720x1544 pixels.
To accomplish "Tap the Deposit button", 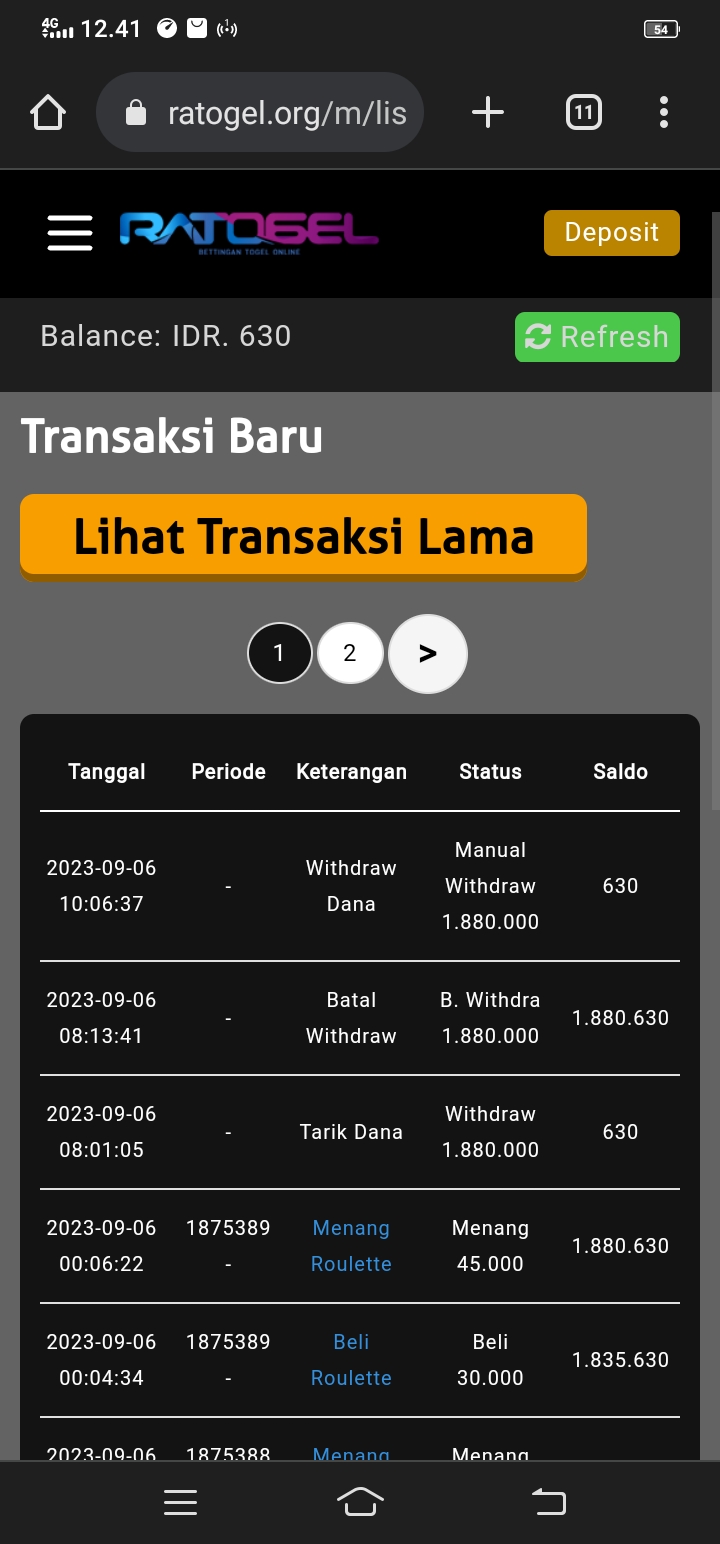I will point(611,233).
